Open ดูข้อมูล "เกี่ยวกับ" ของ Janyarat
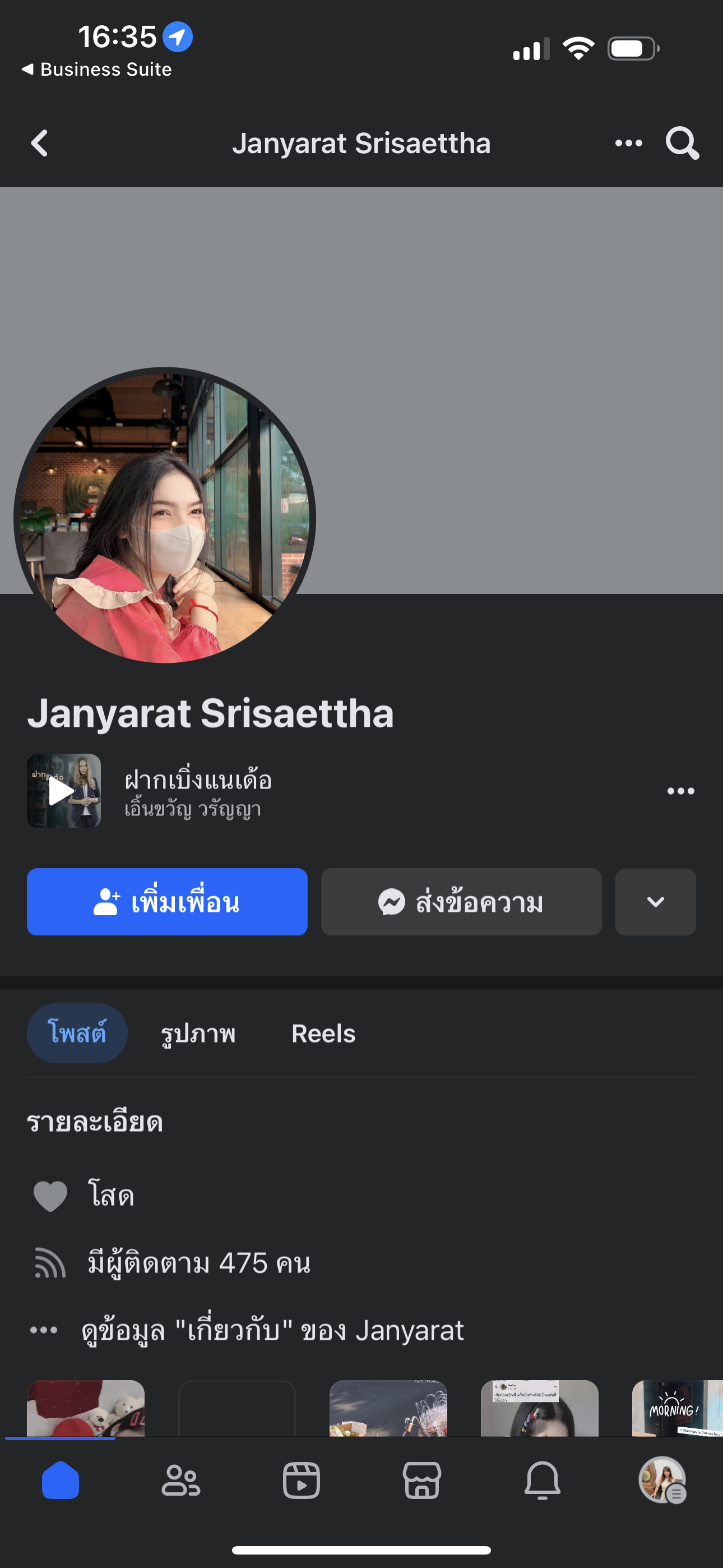723x1568 pixels. pyautogui.click(x=272, y=1331)
